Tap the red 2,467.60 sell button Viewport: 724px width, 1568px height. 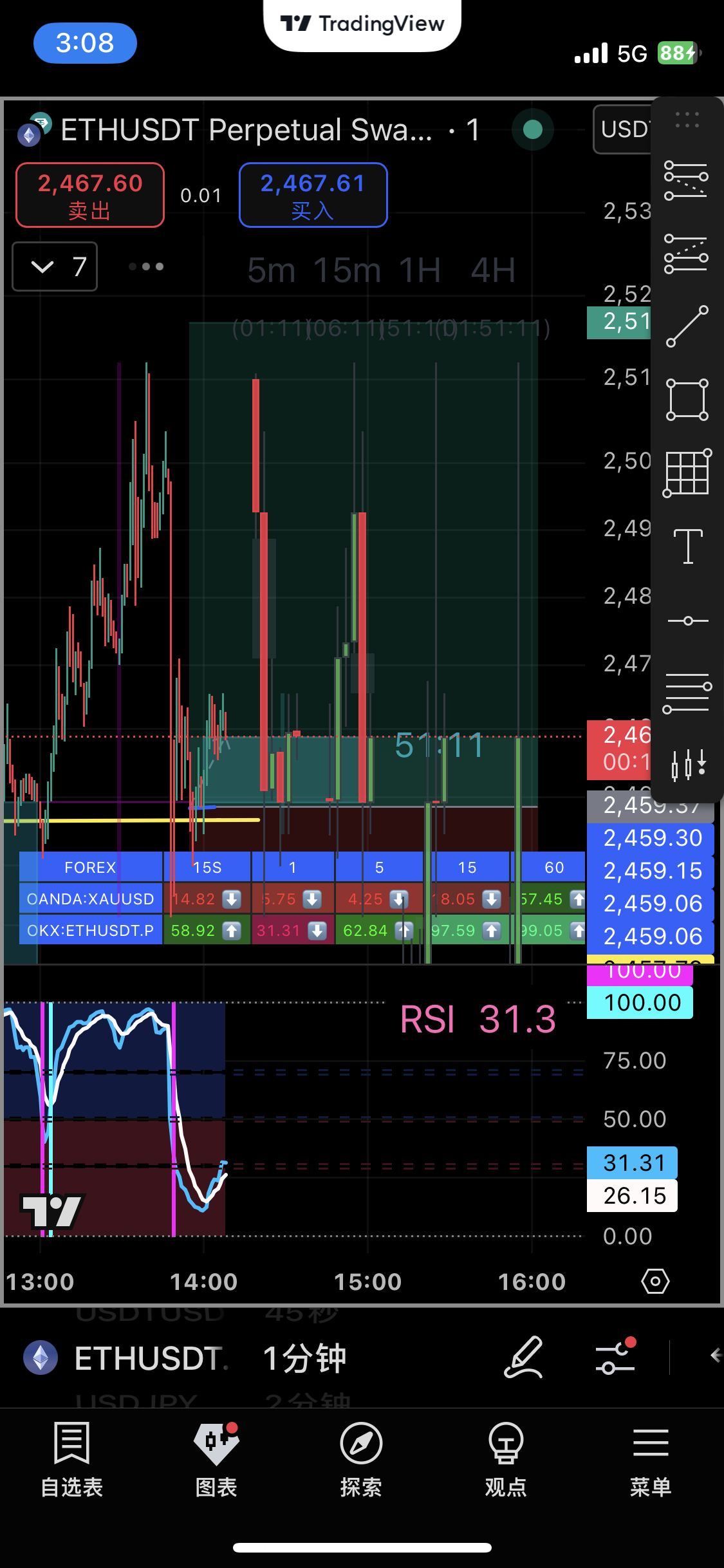pyautogui.click(x=90, y=195)
